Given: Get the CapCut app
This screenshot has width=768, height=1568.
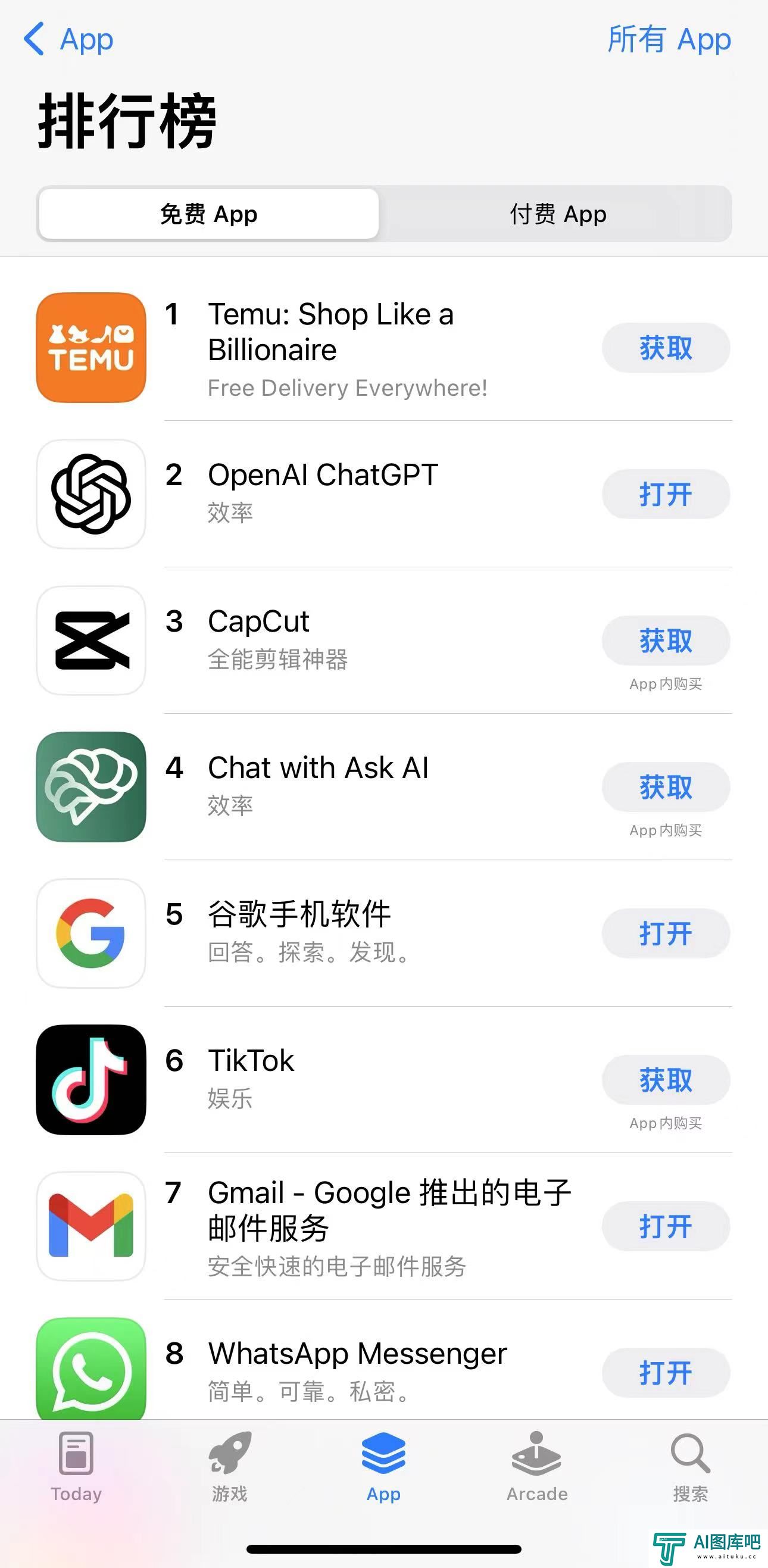Looking at the screenshot, I should [666, 641].
